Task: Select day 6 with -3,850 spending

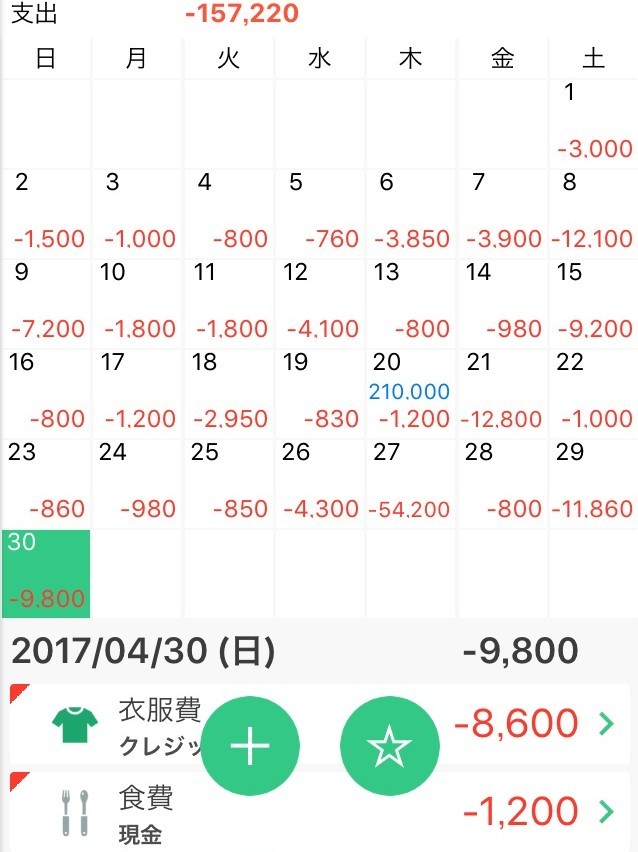Action: 411,212
